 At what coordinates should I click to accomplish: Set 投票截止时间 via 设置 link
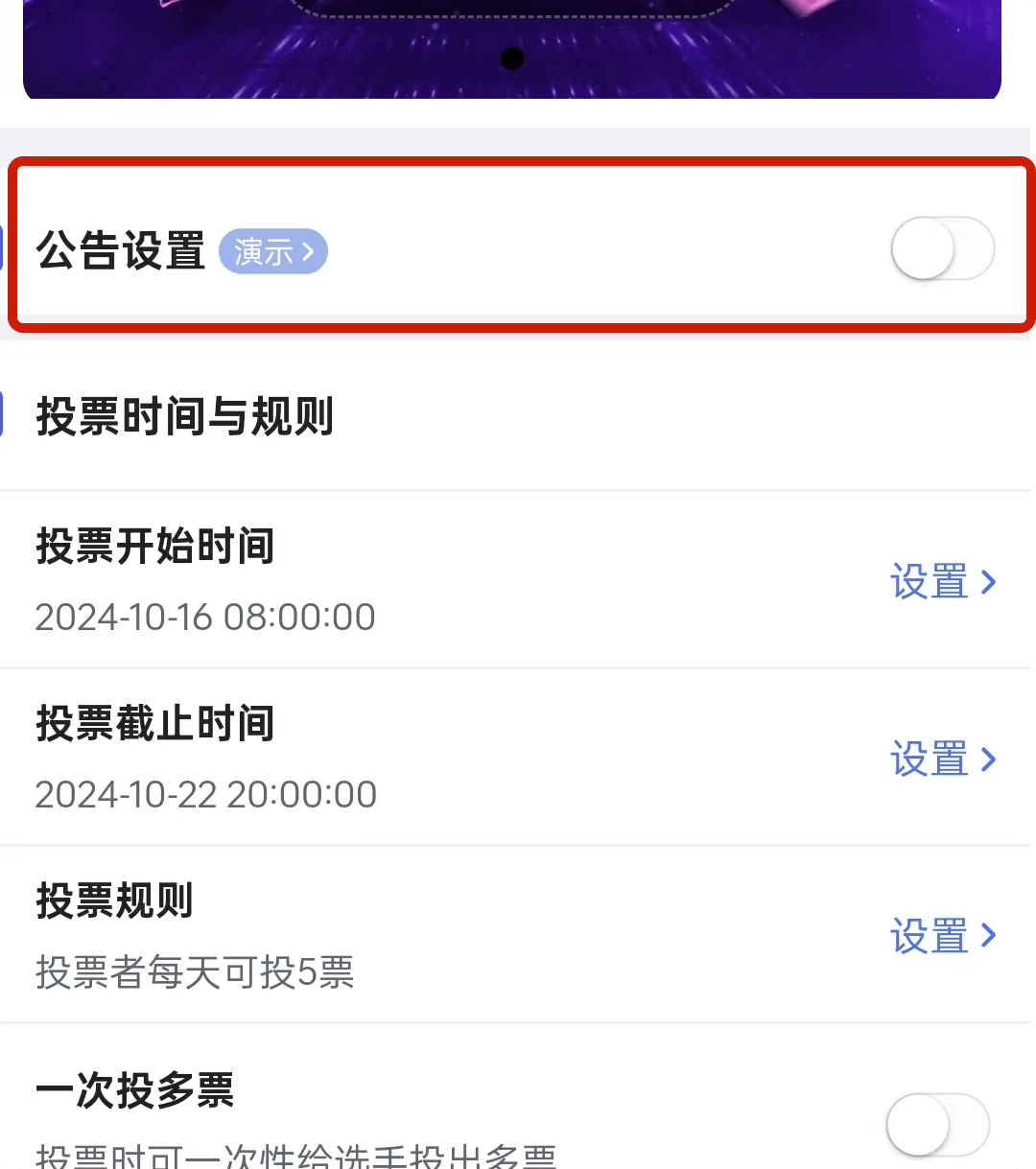pyautogui.click(x=943, y=760)
